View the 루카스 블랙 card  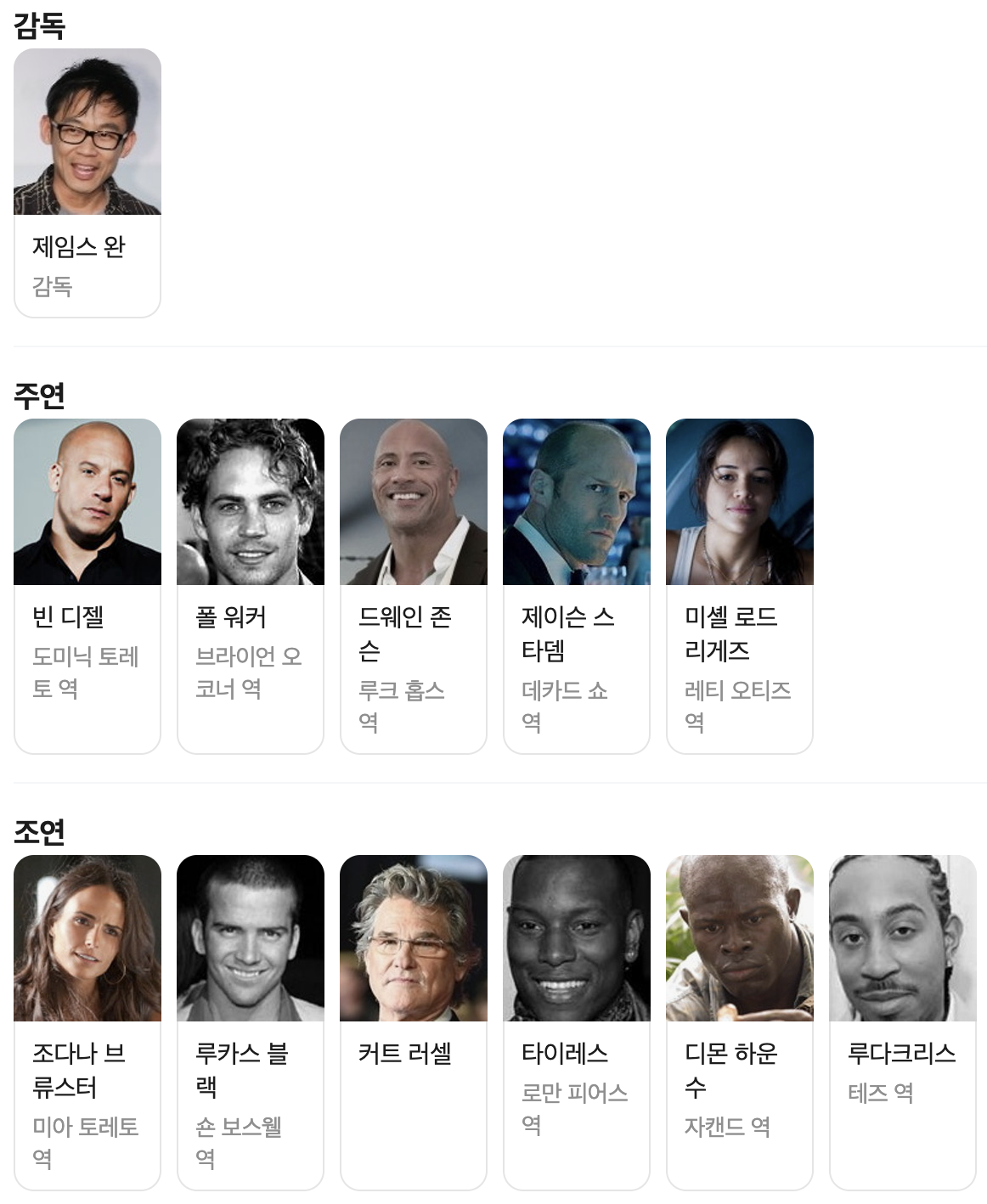pyautogui.click(x=251, y=1021)
